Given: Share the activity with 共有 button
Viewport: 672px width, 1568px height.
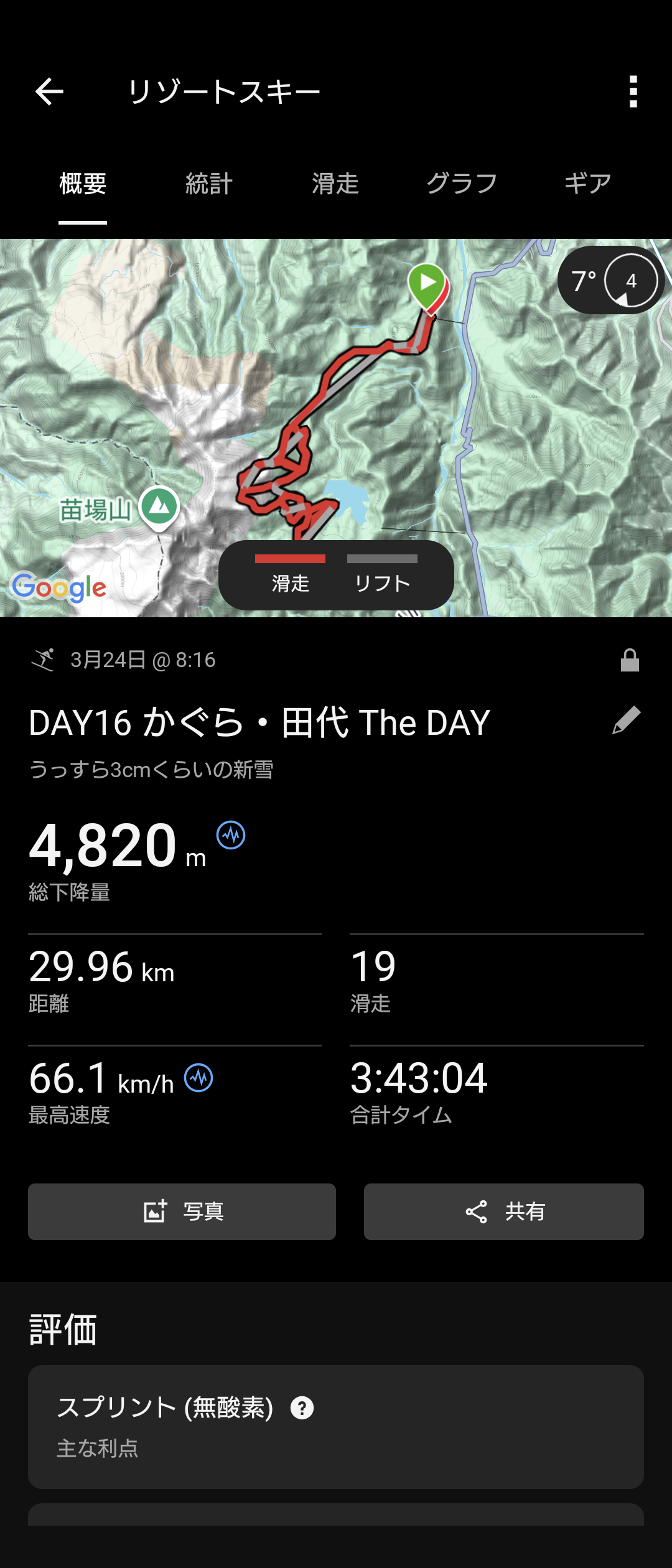Looking at the screenshot, I should click(x=503, y=1211).
